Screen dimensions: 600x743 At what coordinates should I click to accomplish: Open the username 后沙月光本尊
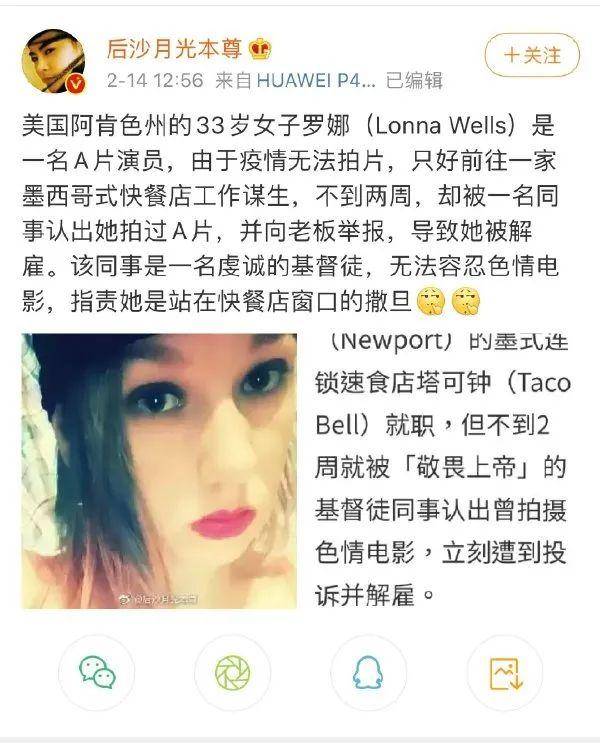click(176, 49)
